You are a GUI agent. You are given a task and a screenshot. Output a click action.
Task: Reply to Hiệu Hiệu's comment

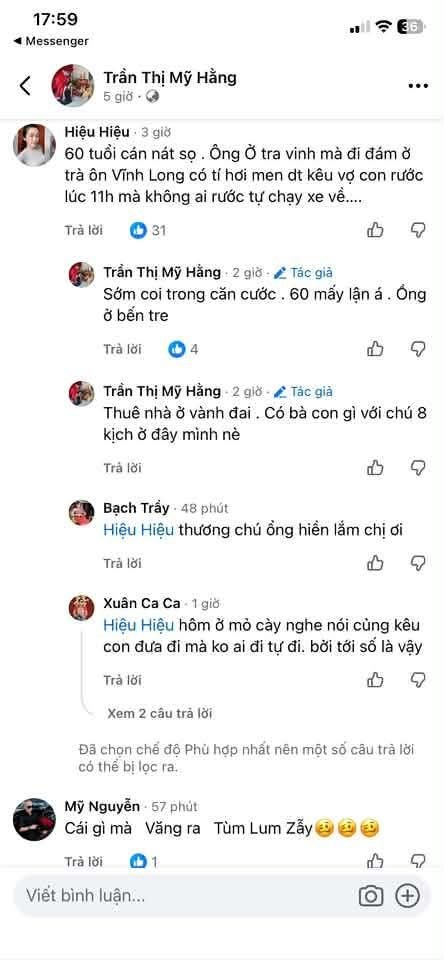point(84,231)
